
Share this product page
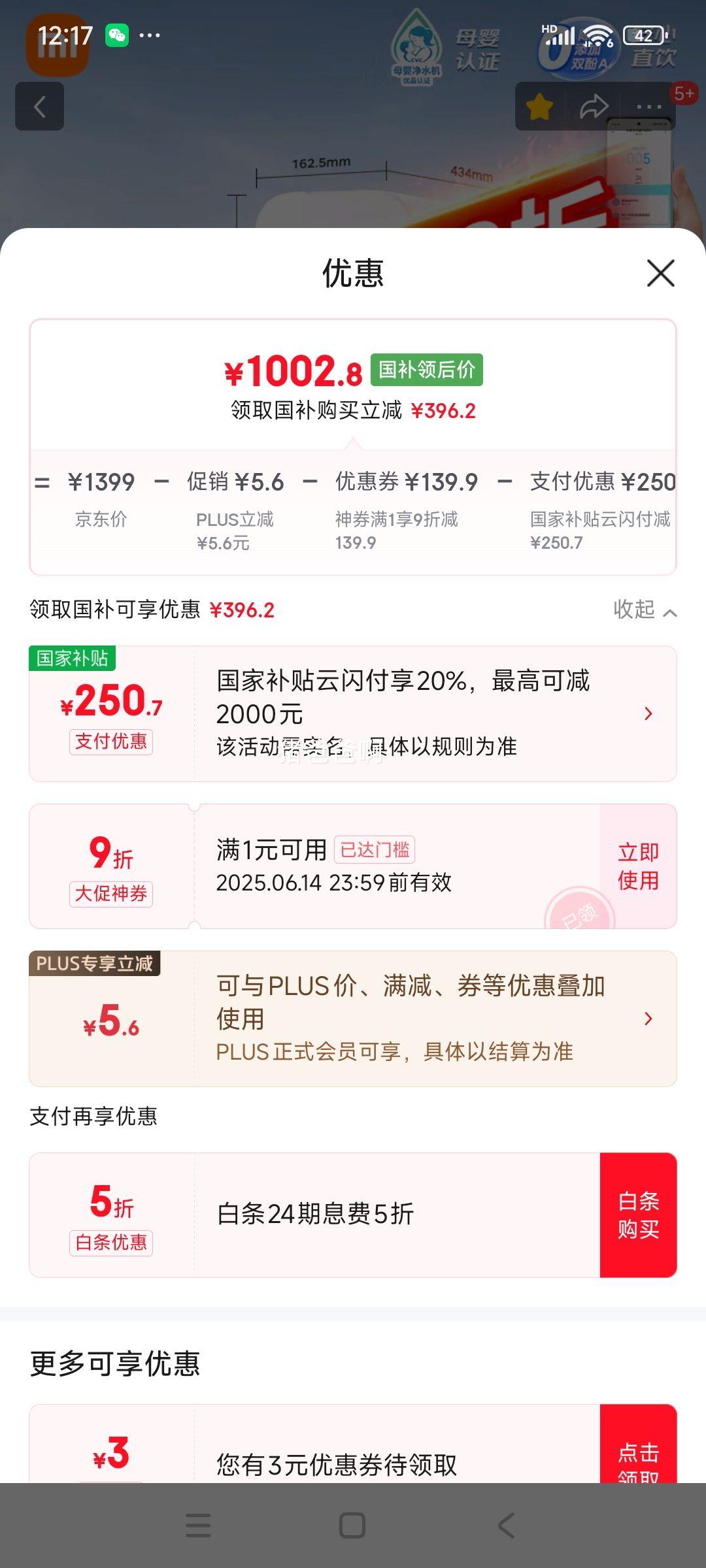[x=594, y=106]
